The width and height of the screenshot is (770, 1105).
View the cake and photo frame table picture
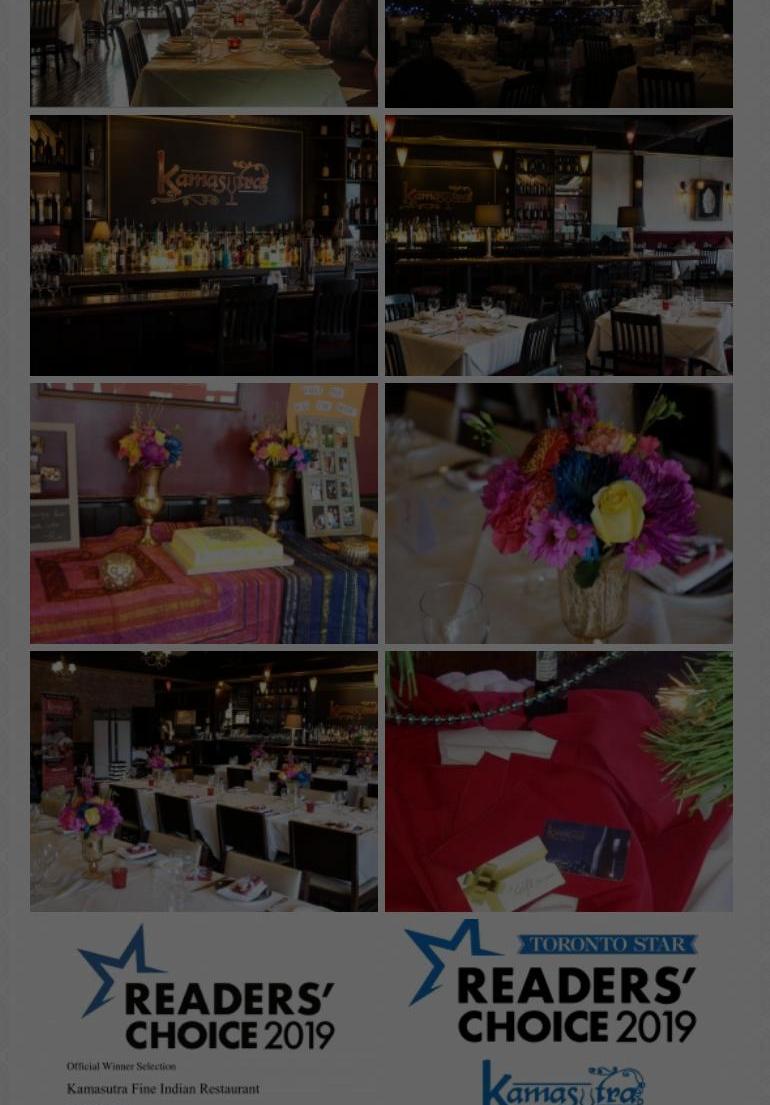(x=204, y=513)
